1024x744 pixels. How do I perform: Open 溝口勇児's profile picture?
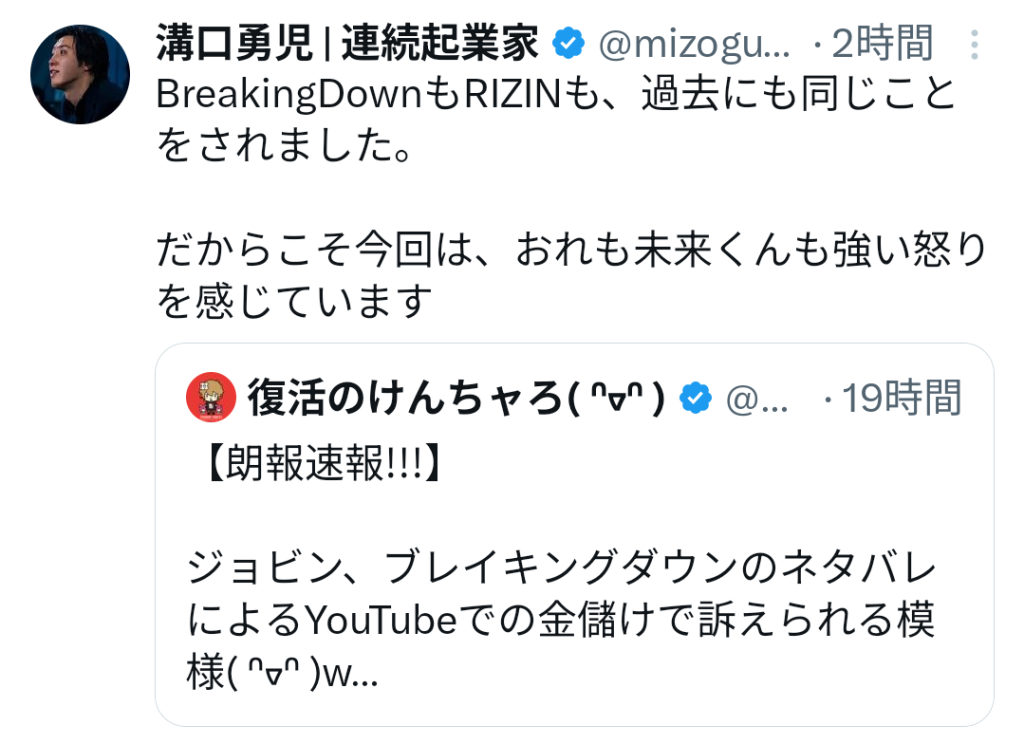point(81,75)
